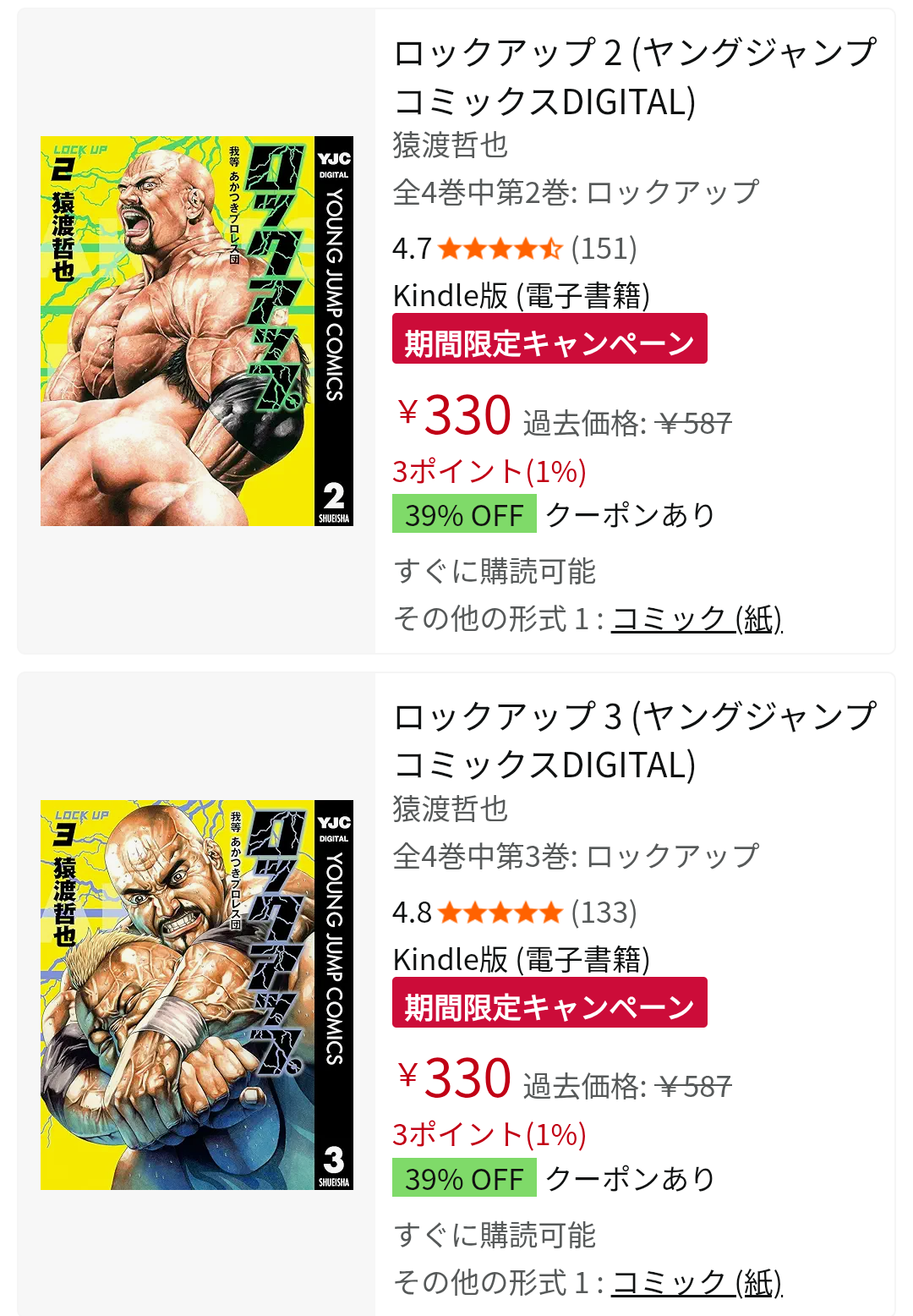Open ロックアップ 3 product title
913x1316 pixels.
coord(634,741)
